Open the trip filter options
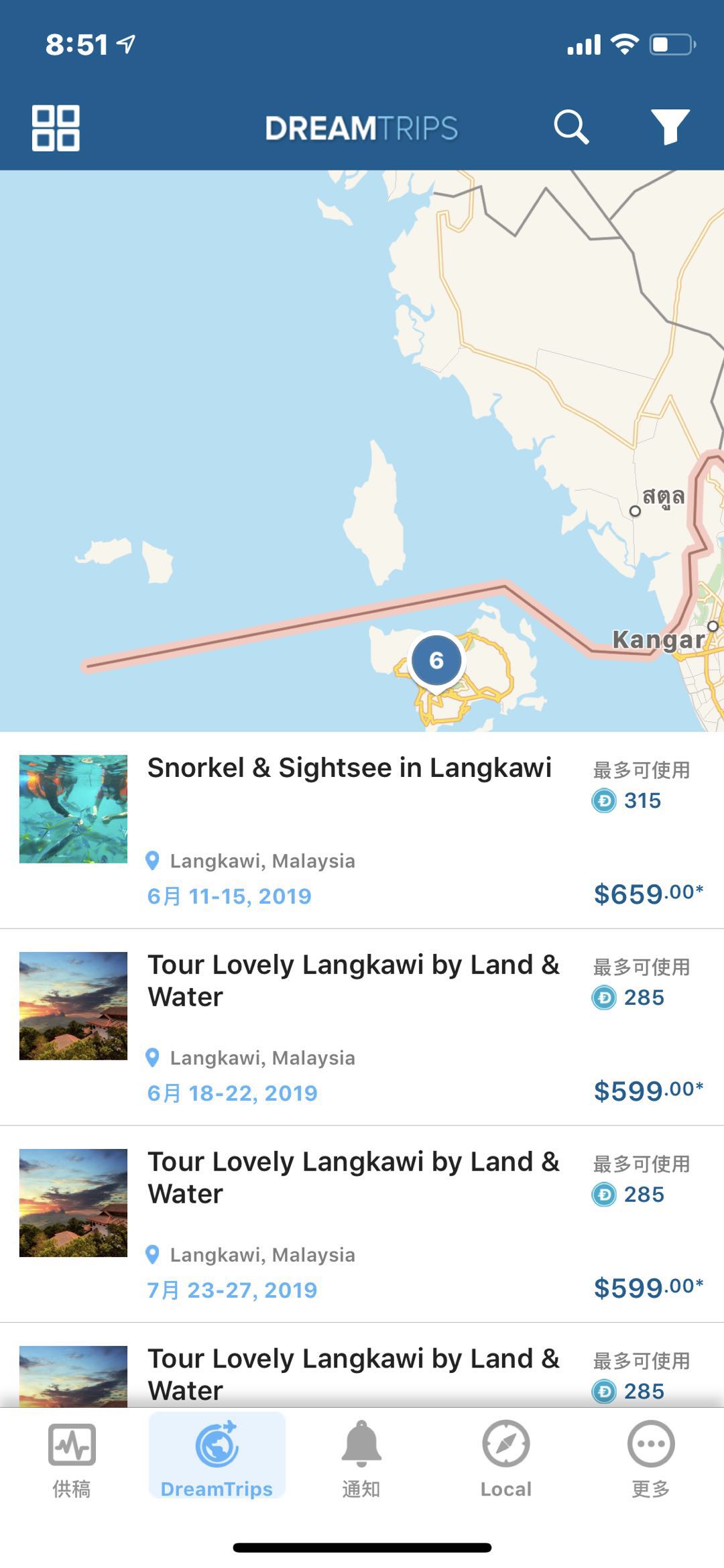 click(x=670, y=127)
